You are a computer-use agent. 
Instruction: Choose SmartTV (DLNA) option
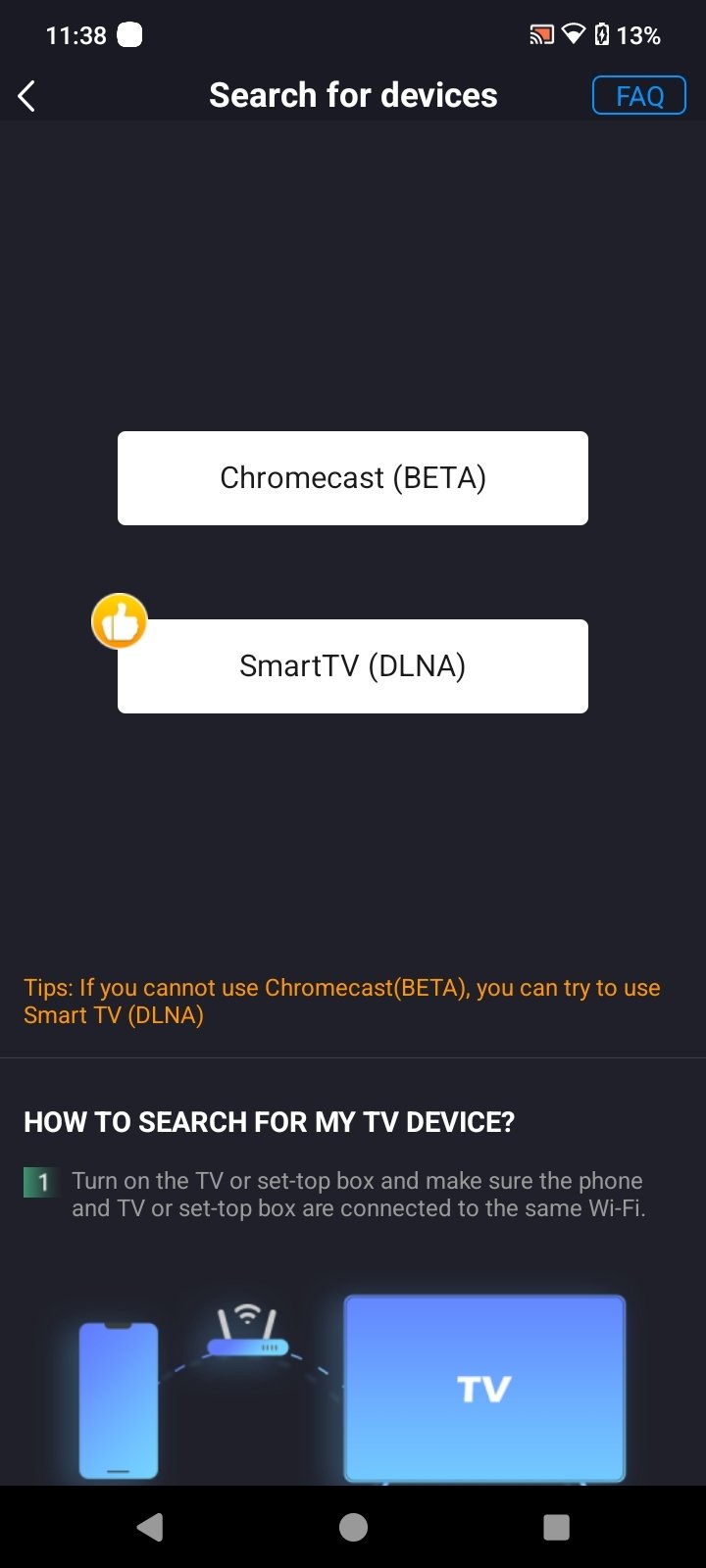(353, 666)
